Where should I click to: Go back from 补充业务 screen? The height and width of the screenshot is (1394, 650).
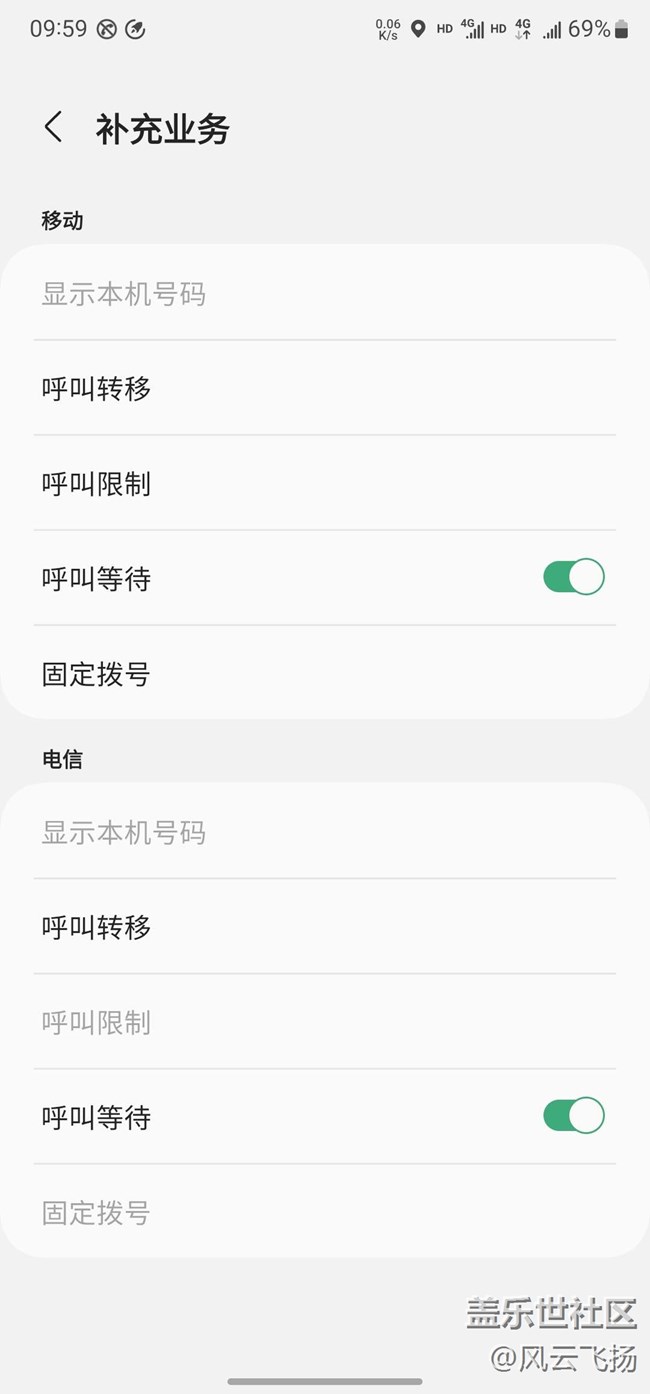tap(54, 128)
